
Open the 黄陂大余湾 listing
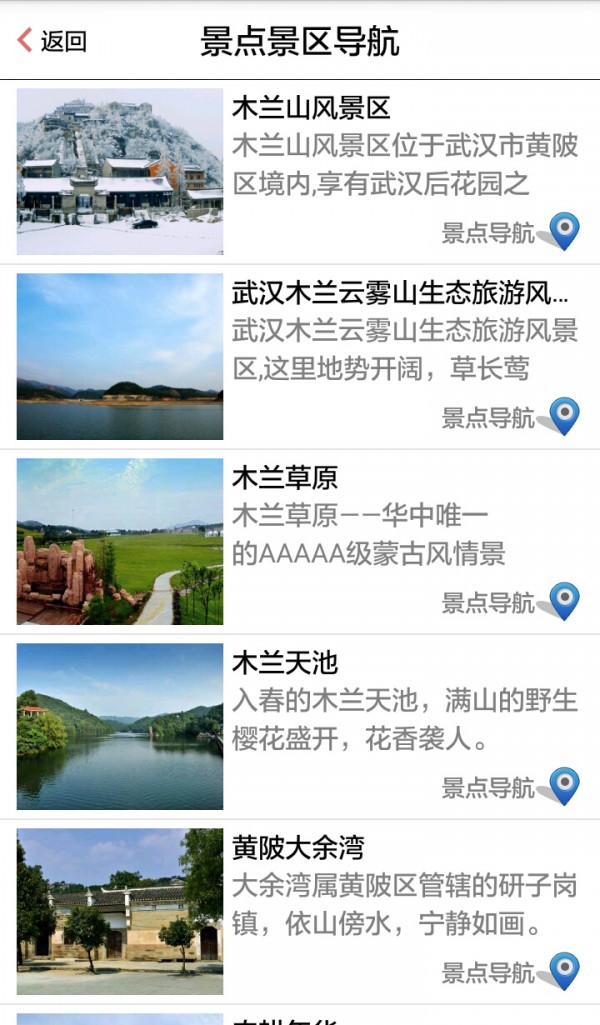298,848
